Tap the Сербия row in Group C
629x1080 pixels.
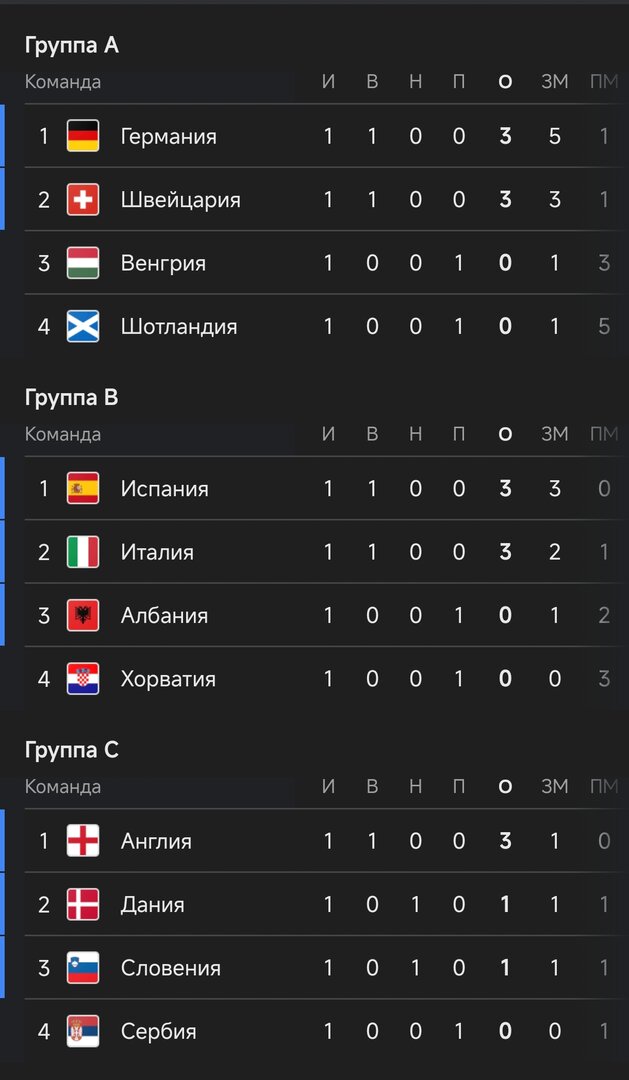tap(158, 1031)
